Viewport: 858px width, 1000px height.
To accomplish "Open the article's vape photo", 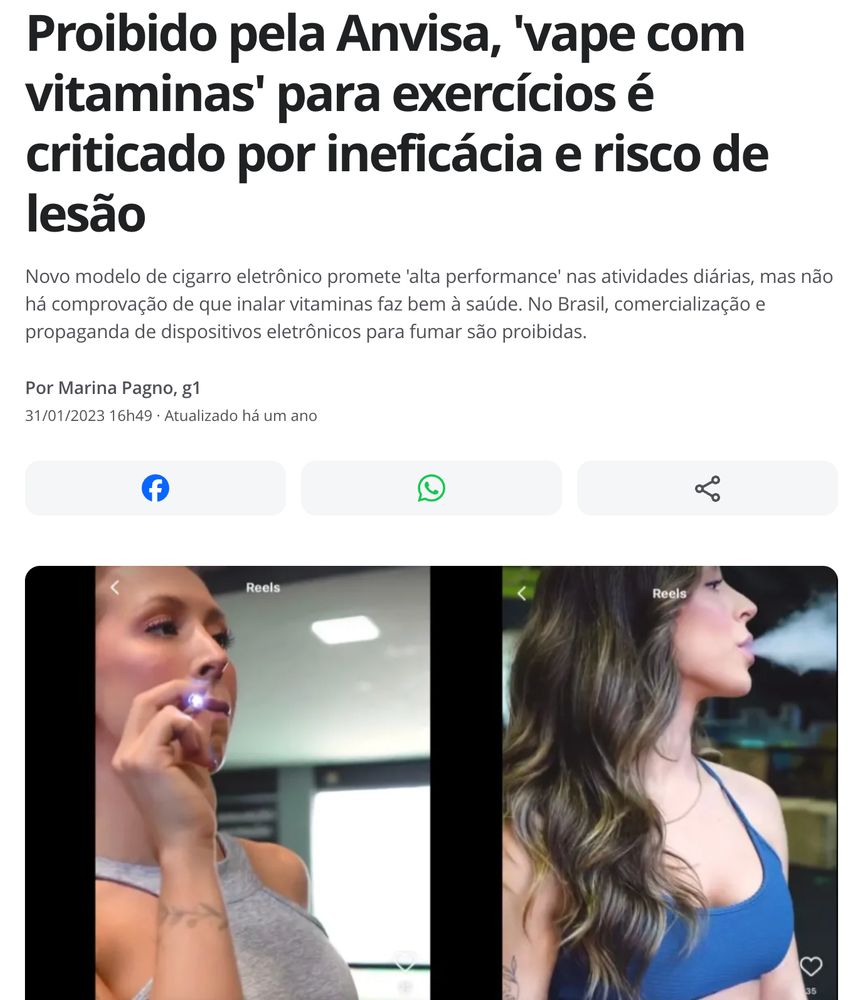I will pyautogui.click(x=431, y=782).
